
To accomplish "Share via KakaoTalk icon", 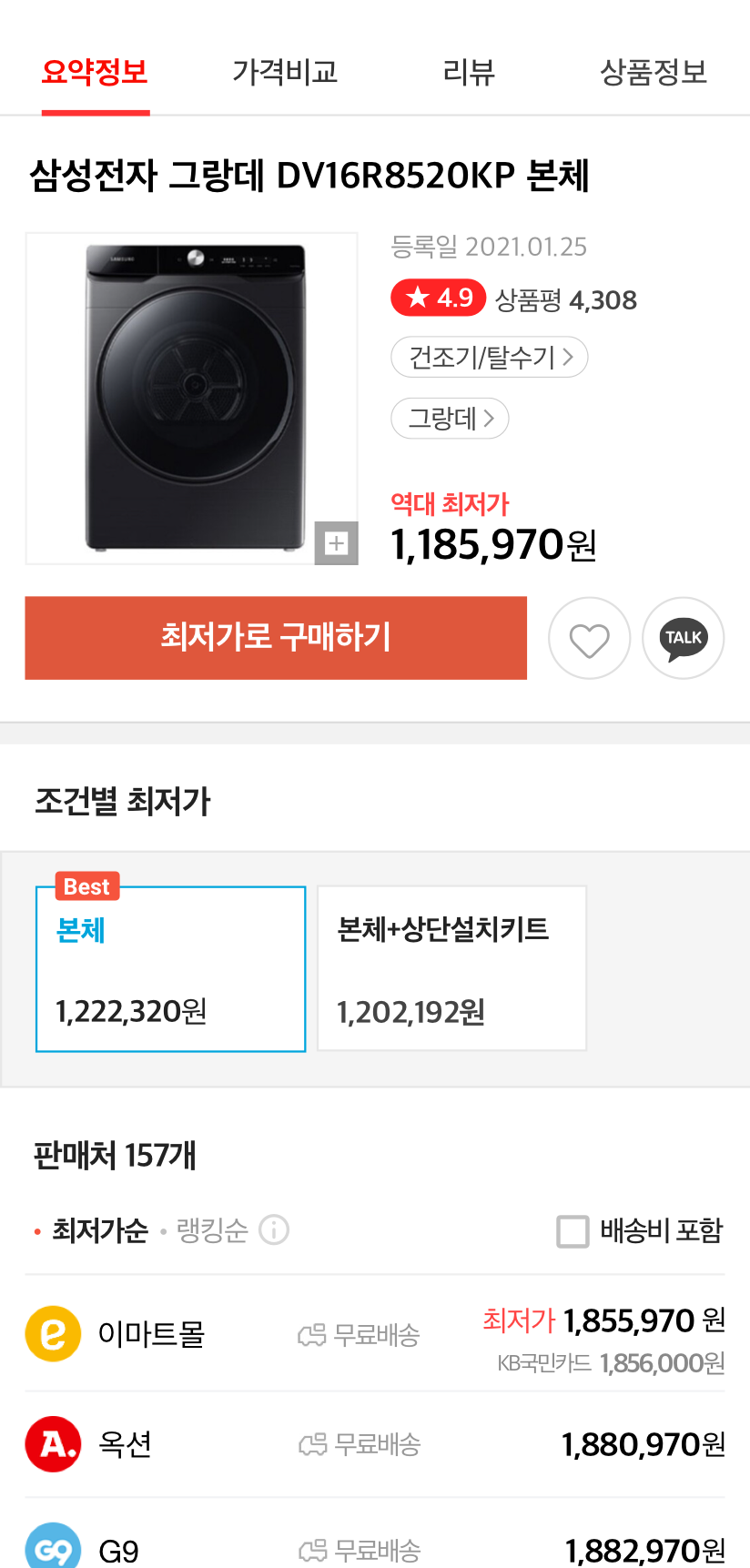I will point(684,638).
